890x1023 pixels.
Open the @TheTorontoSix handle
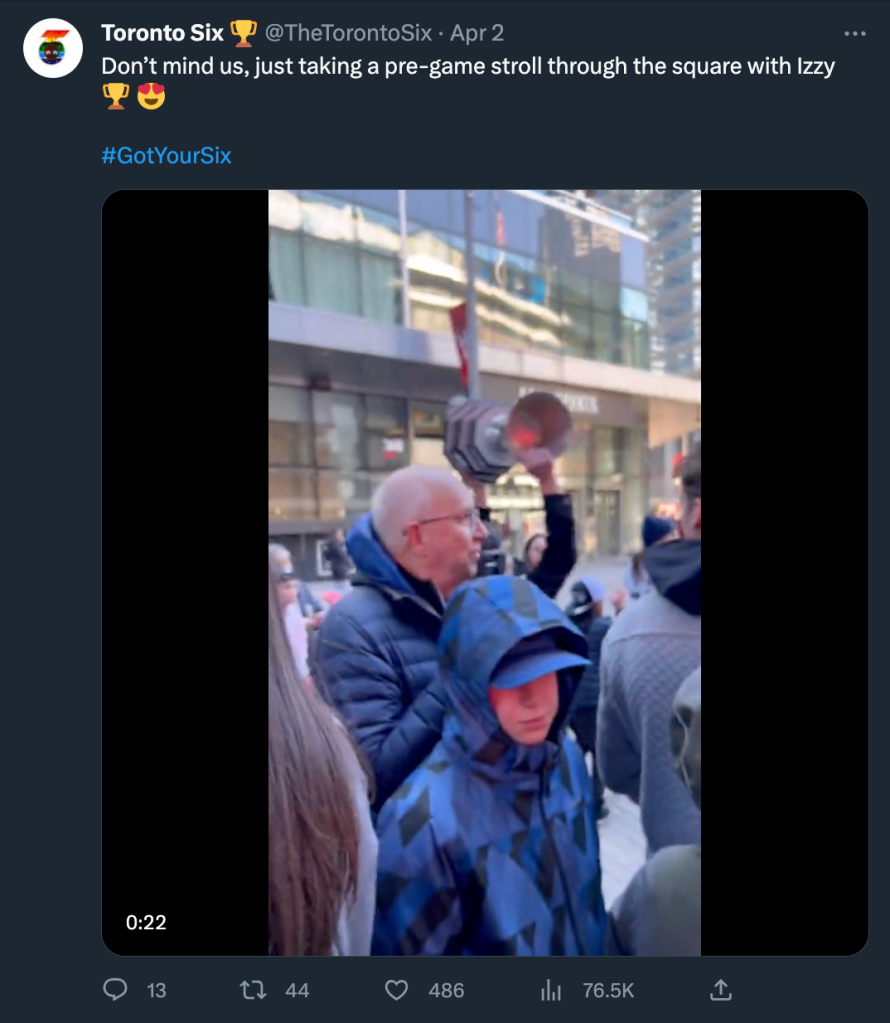pyautogui.click(x=348, y=33)
